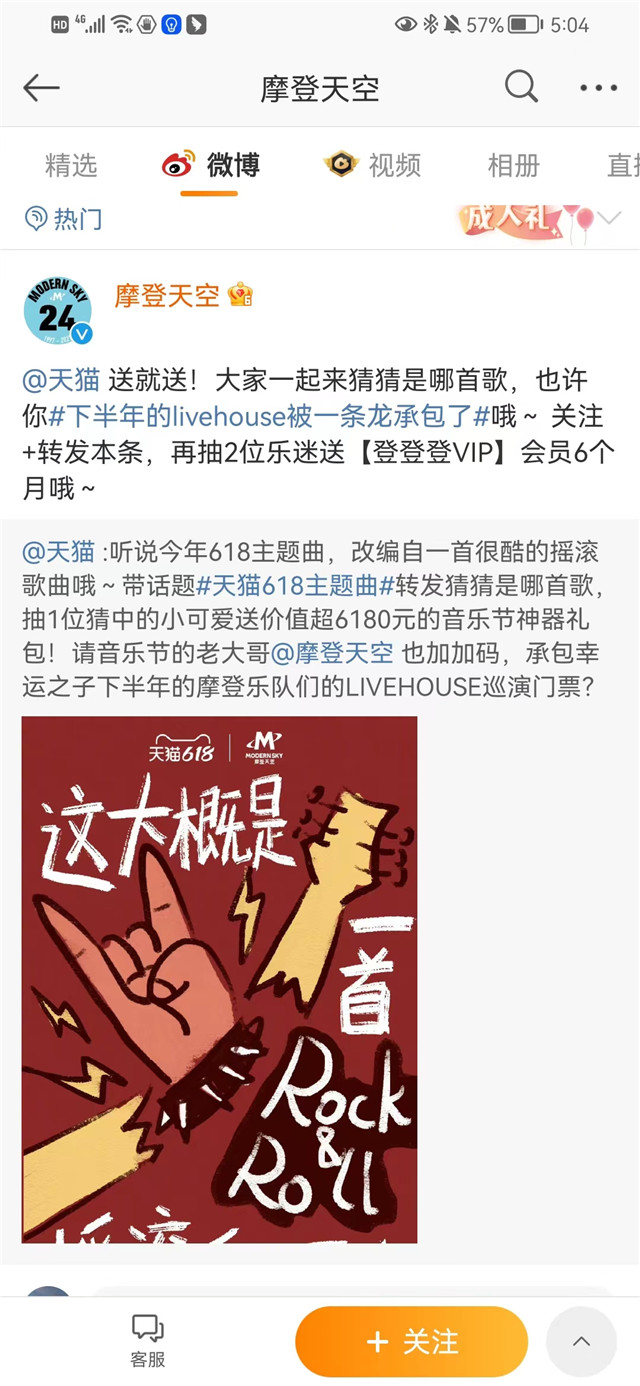This screenshot has width=640, height=1386.
Task: Go back using the arrow icon
Action: [42, 88]
